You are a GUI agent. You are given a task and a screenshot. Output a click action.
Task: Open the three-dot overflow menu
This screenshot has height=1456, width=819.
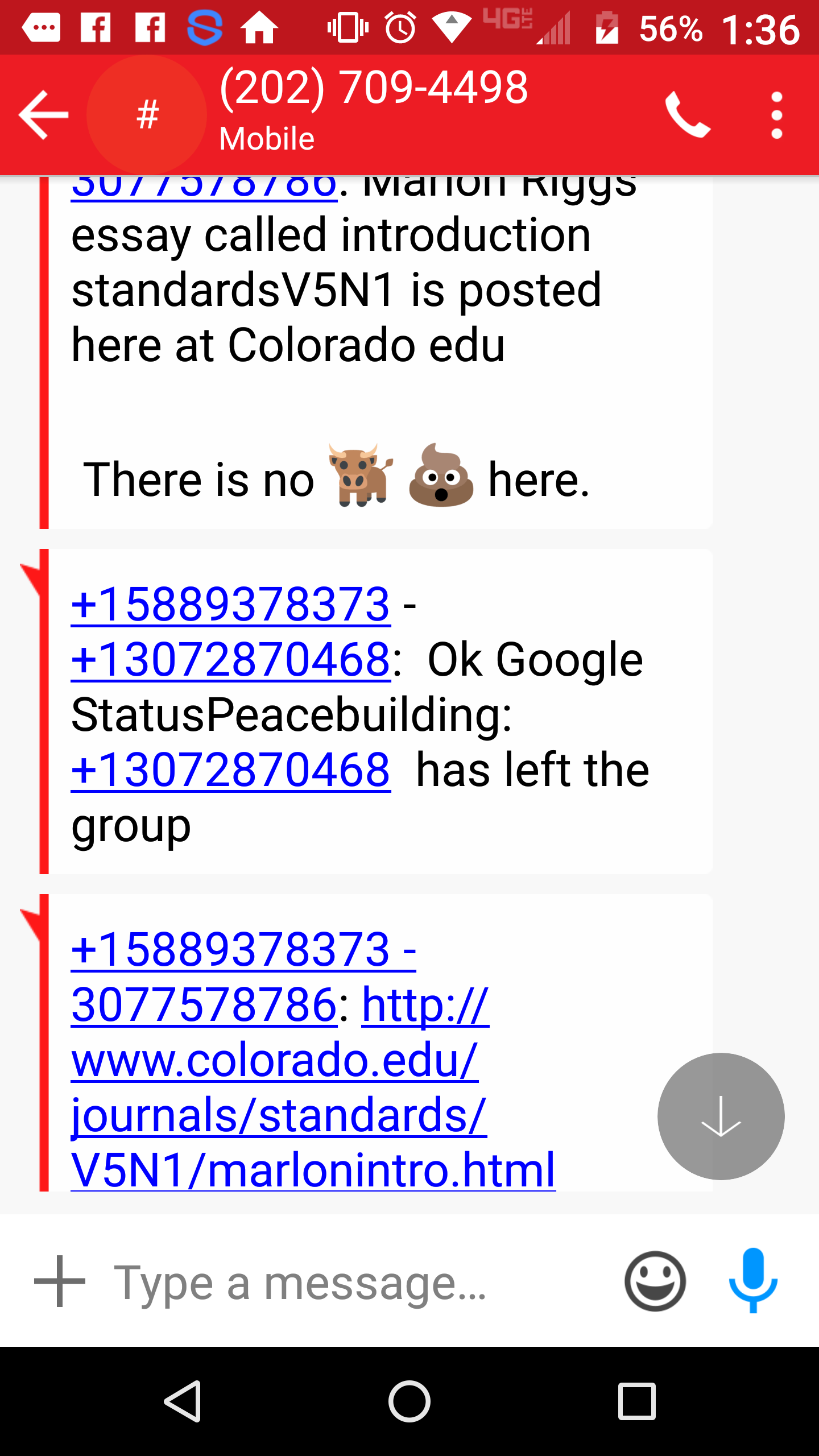pos(777,115)
